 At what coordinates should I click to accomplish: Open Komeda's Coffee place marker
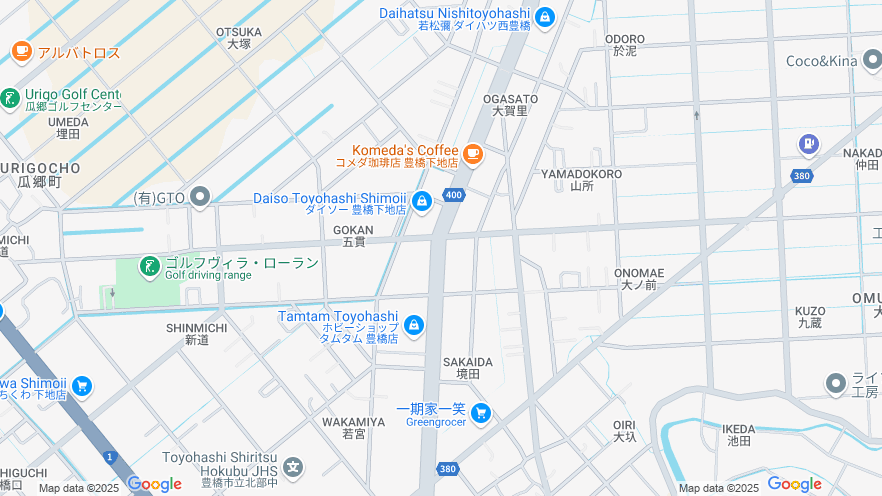tap(473, 154)
